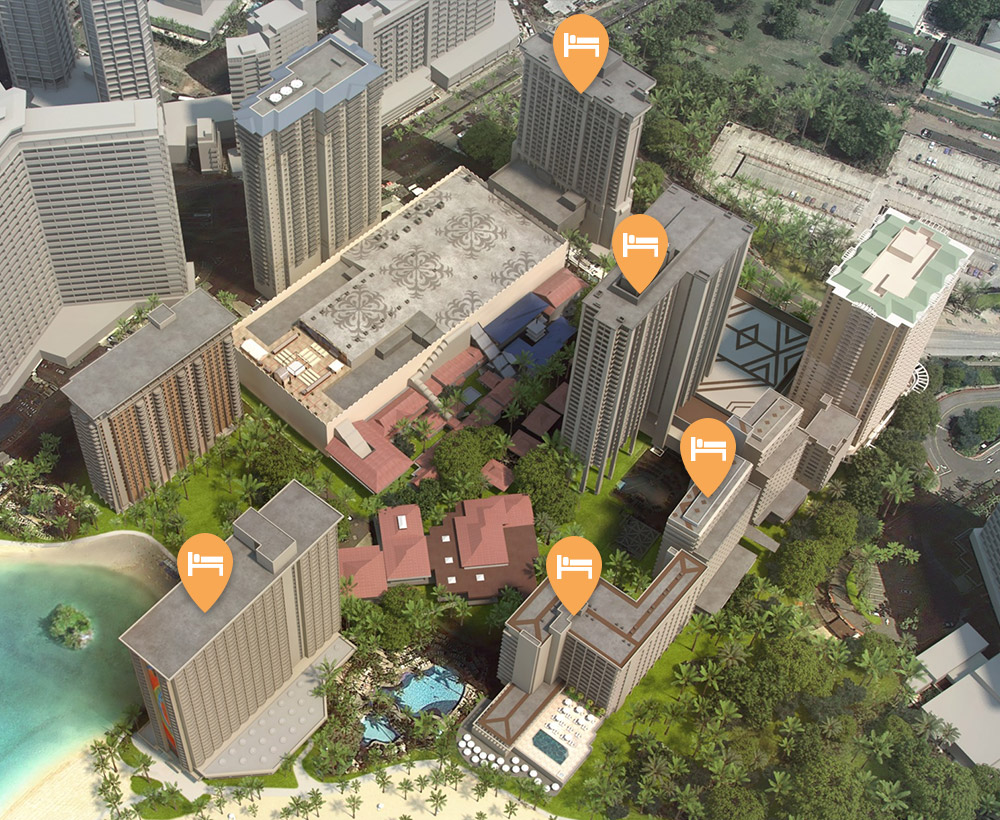Open the bed pin on the L-shaped building
Screen dimensions: 1000x820
[575, 569]
